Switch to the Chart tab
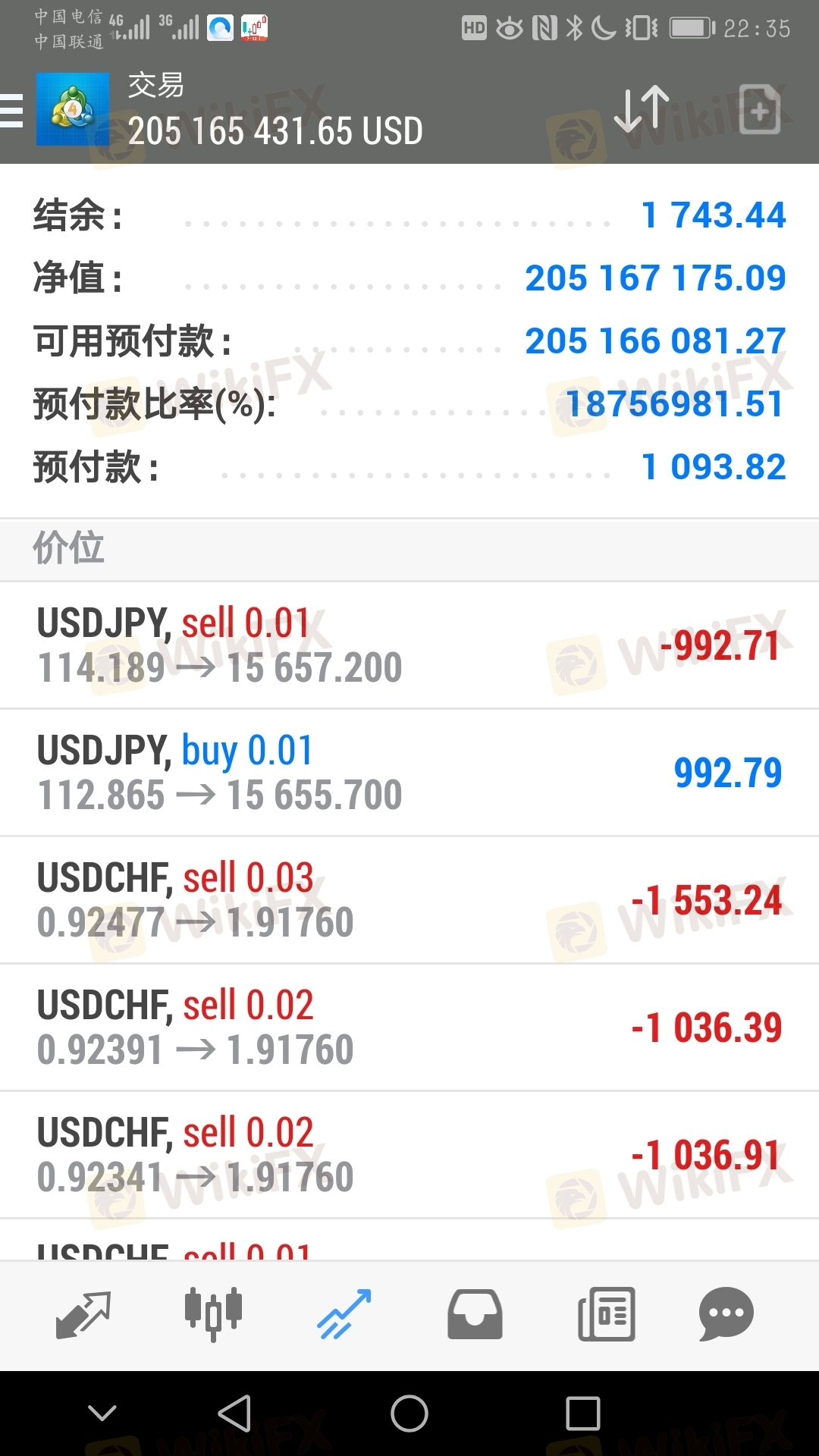The image size is (819, 1456). coord(213,1315)
